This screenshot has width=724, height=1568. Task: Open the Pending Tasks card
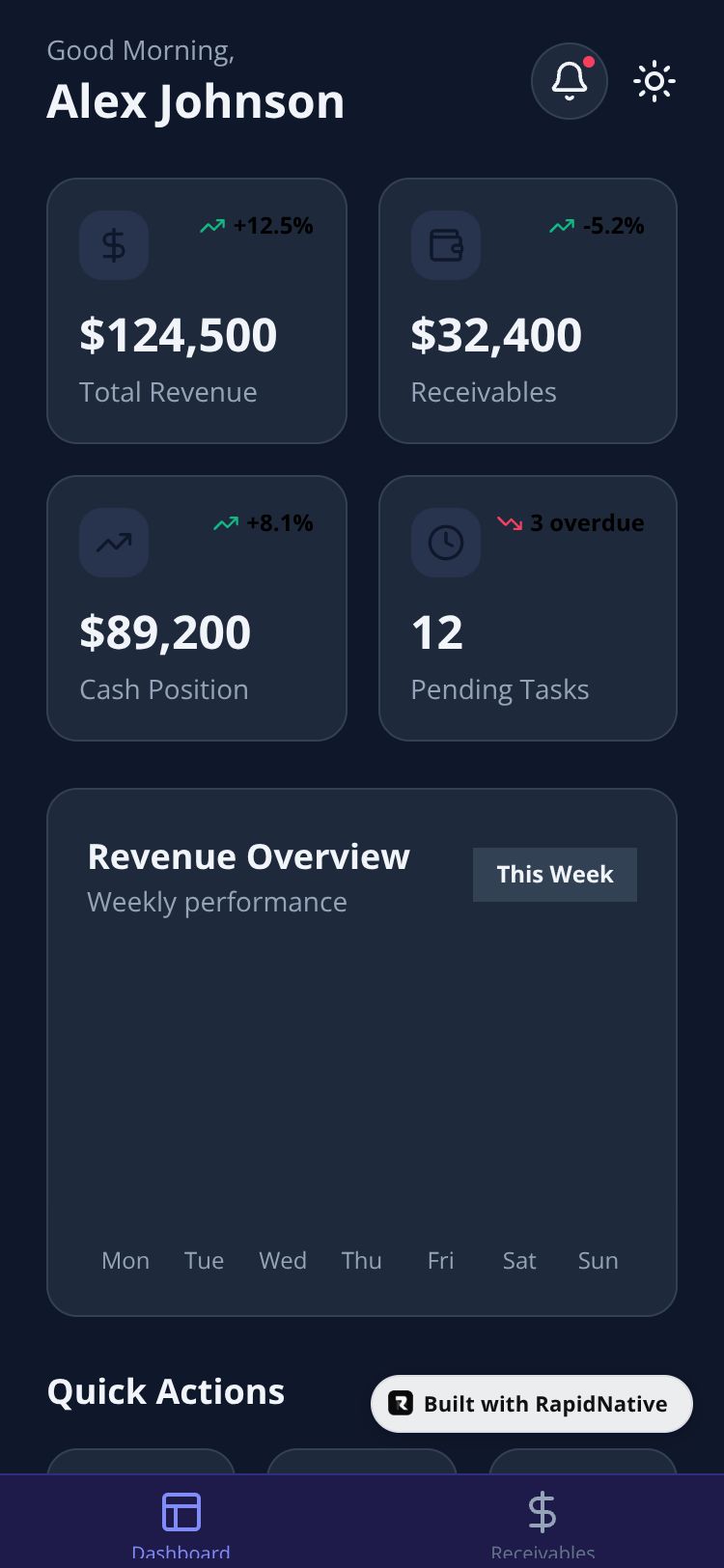point(528,608)
